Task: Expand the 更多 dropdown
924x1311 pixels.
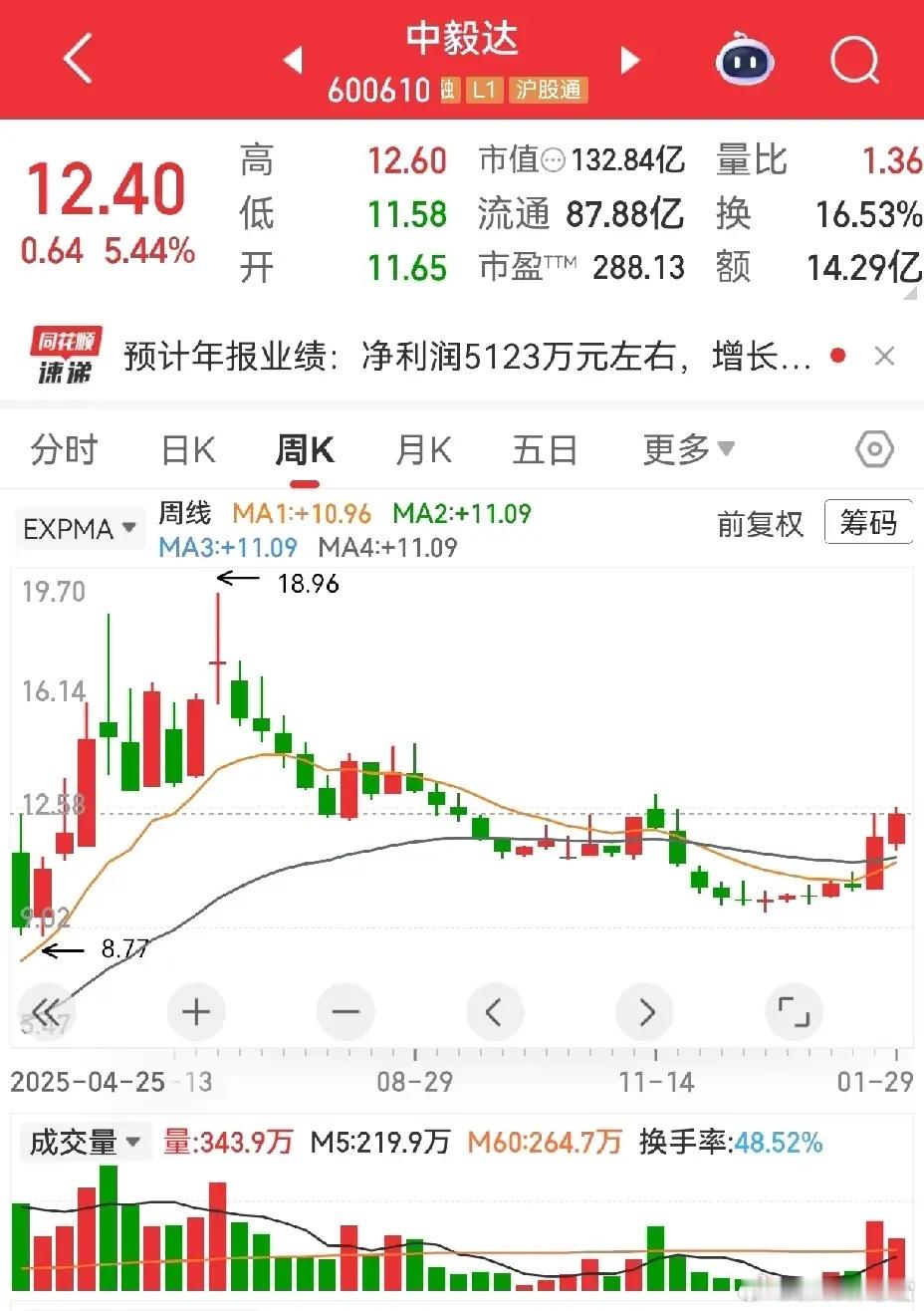Action: pos(688,450)
